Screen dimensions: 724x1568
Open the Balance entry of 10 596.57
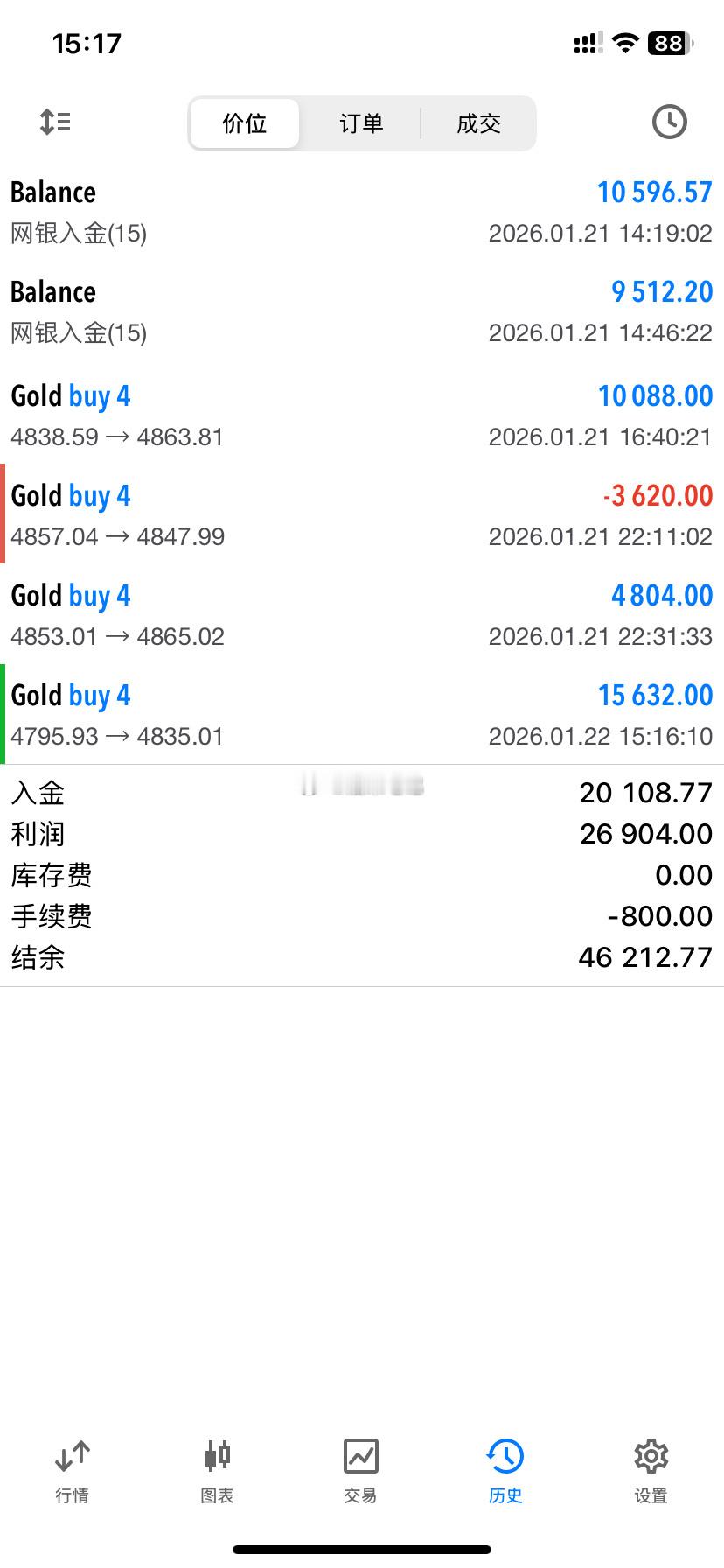tap(362, 212)
